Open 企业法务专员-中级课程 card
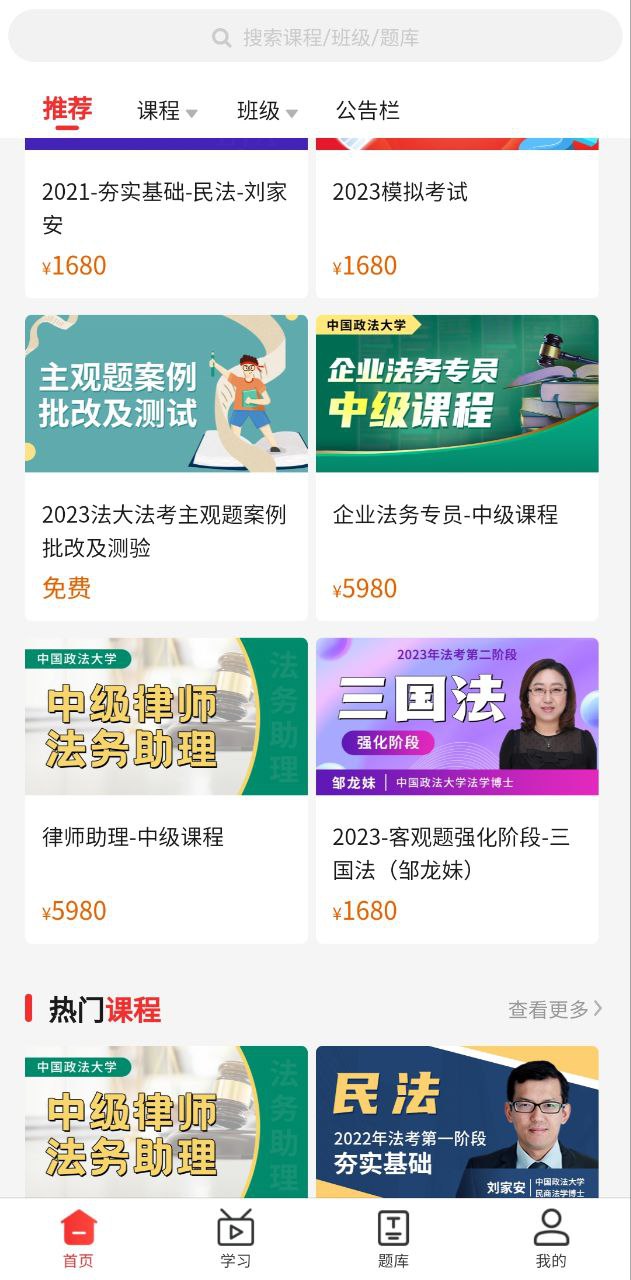Screen dimensions: 631x1280 (x=457, y=467)
